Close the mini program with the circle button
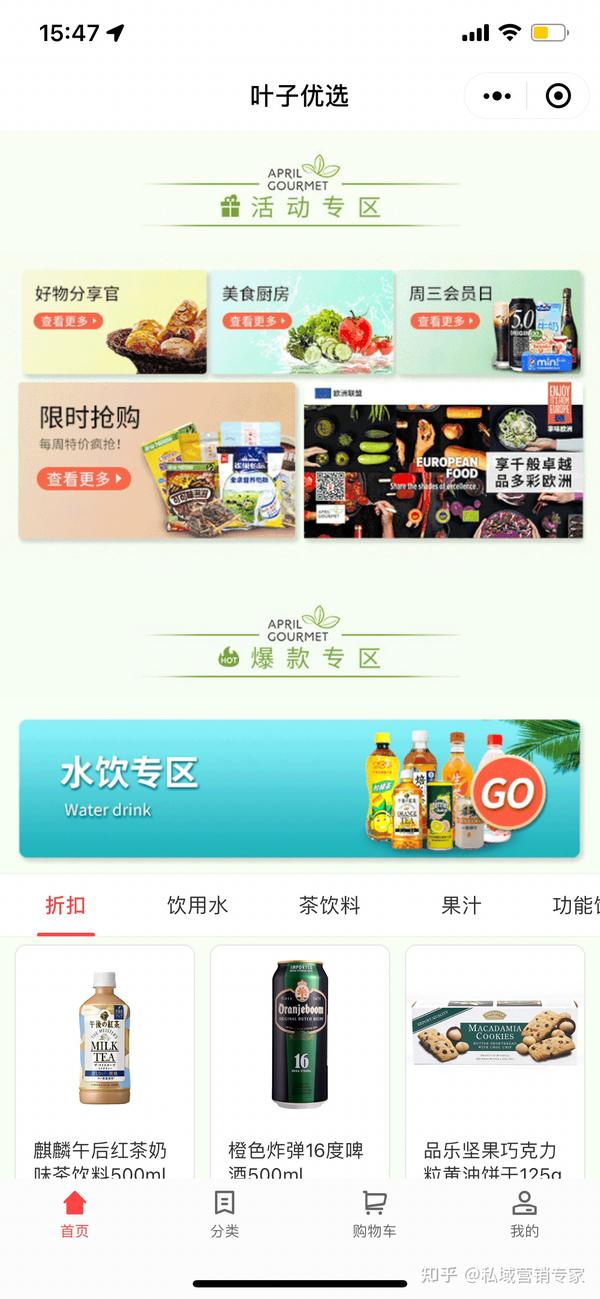Screen dimensions: 600x1299 tap(558, 96)
